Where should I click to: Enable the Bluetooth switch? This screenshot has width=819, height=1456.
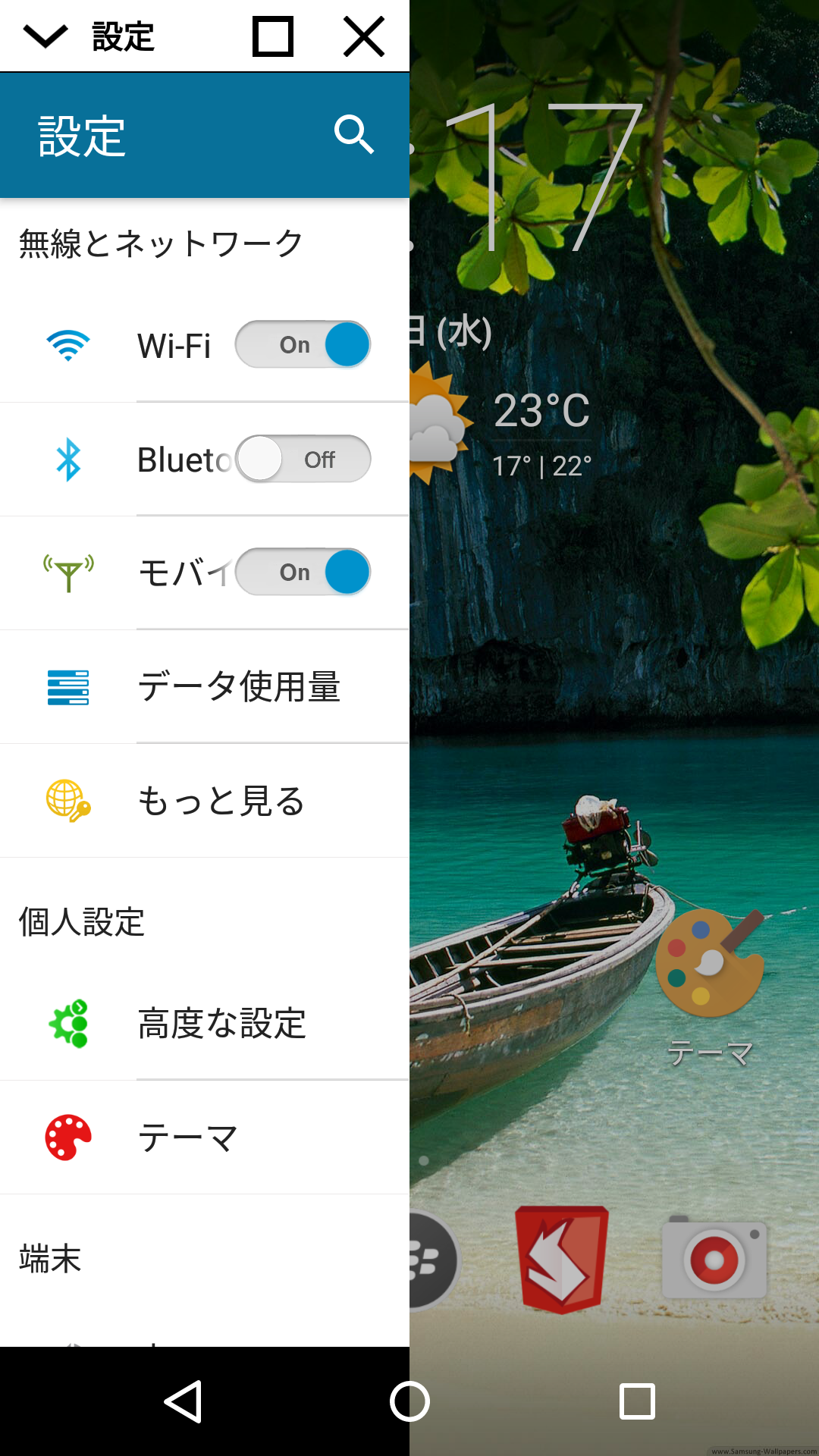[303, 459]
